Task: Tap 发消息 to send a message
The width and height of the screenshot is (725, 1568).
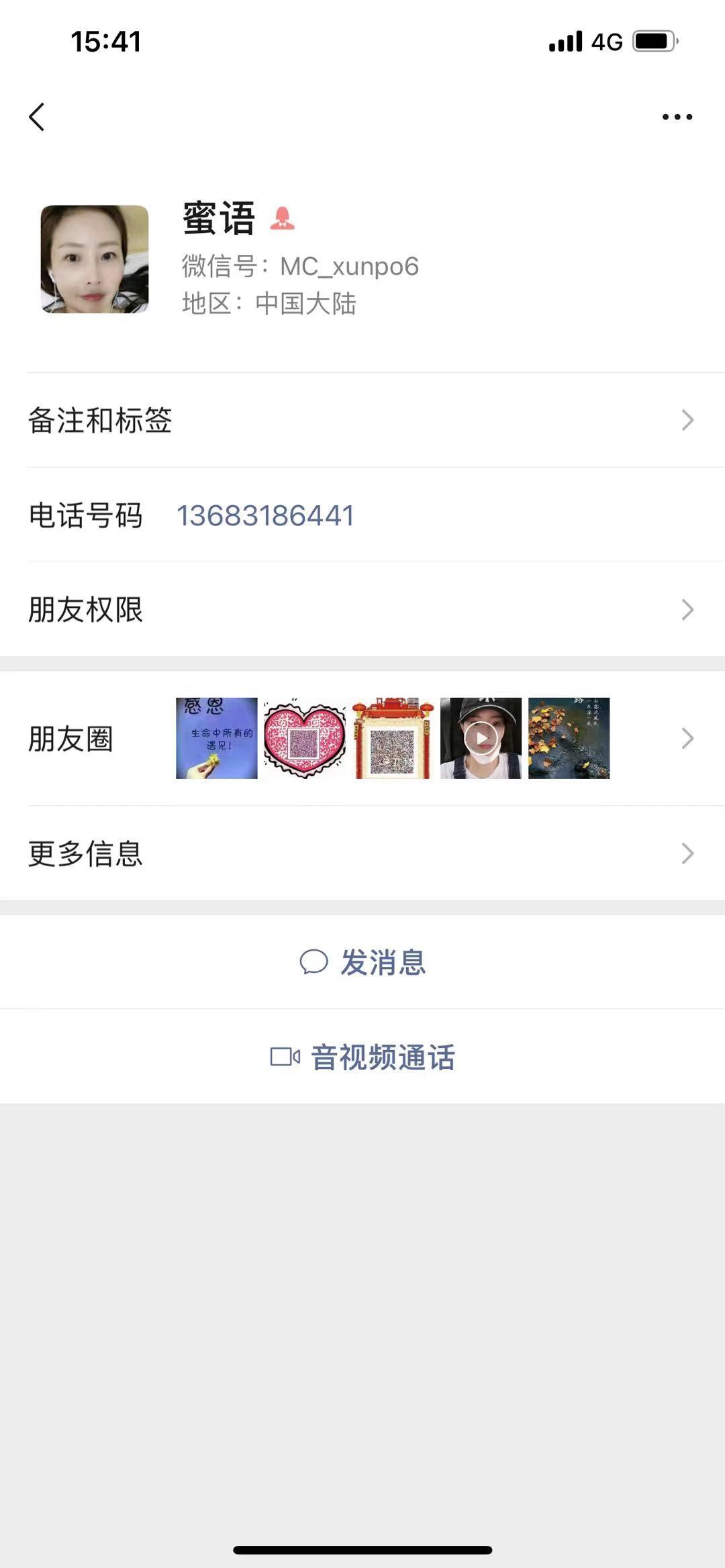Action: pyautogui.click(x=362, y=962)
